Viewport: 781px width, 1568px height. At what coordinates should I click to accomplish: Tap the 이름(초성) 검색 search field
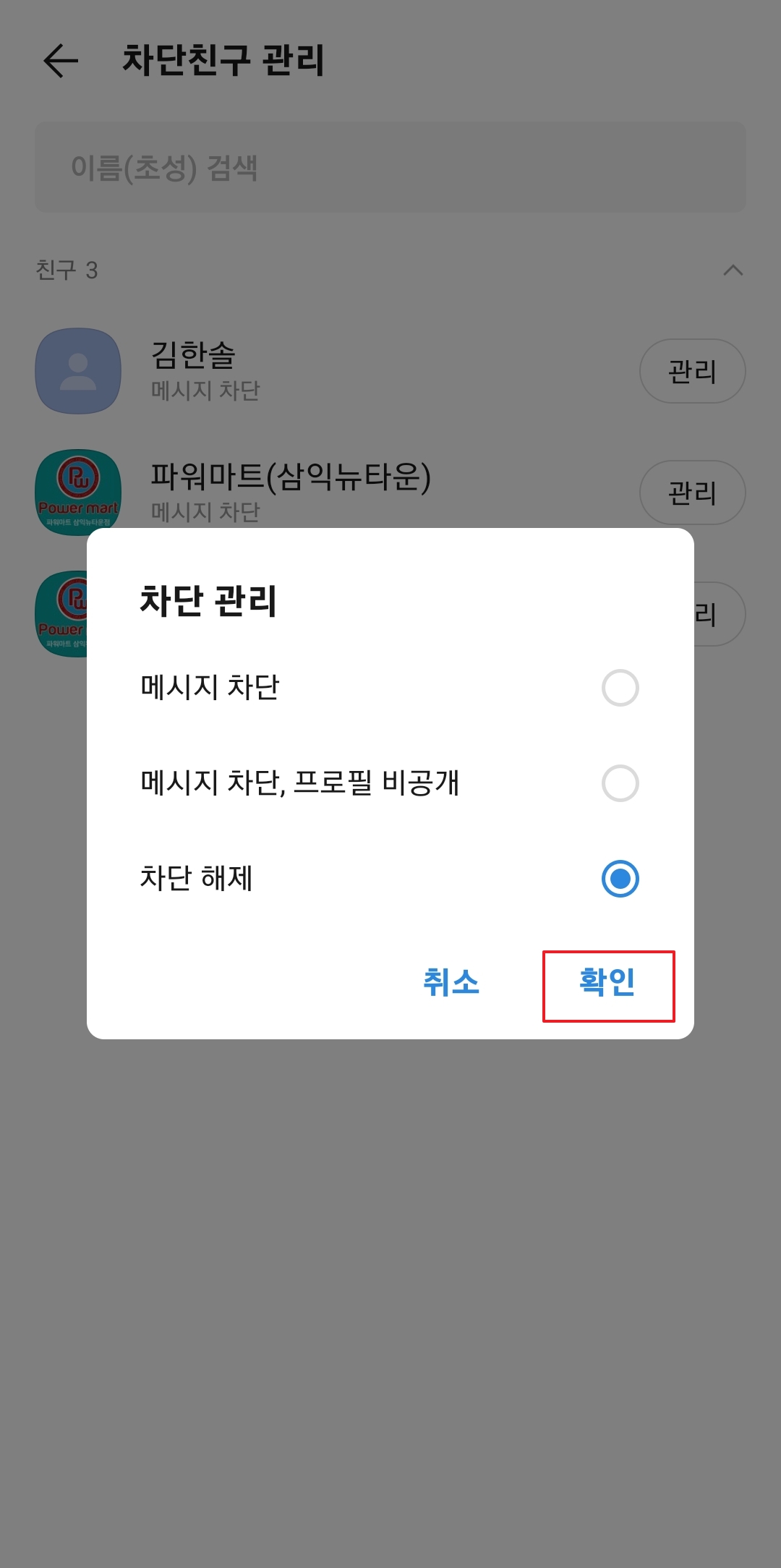390,166
